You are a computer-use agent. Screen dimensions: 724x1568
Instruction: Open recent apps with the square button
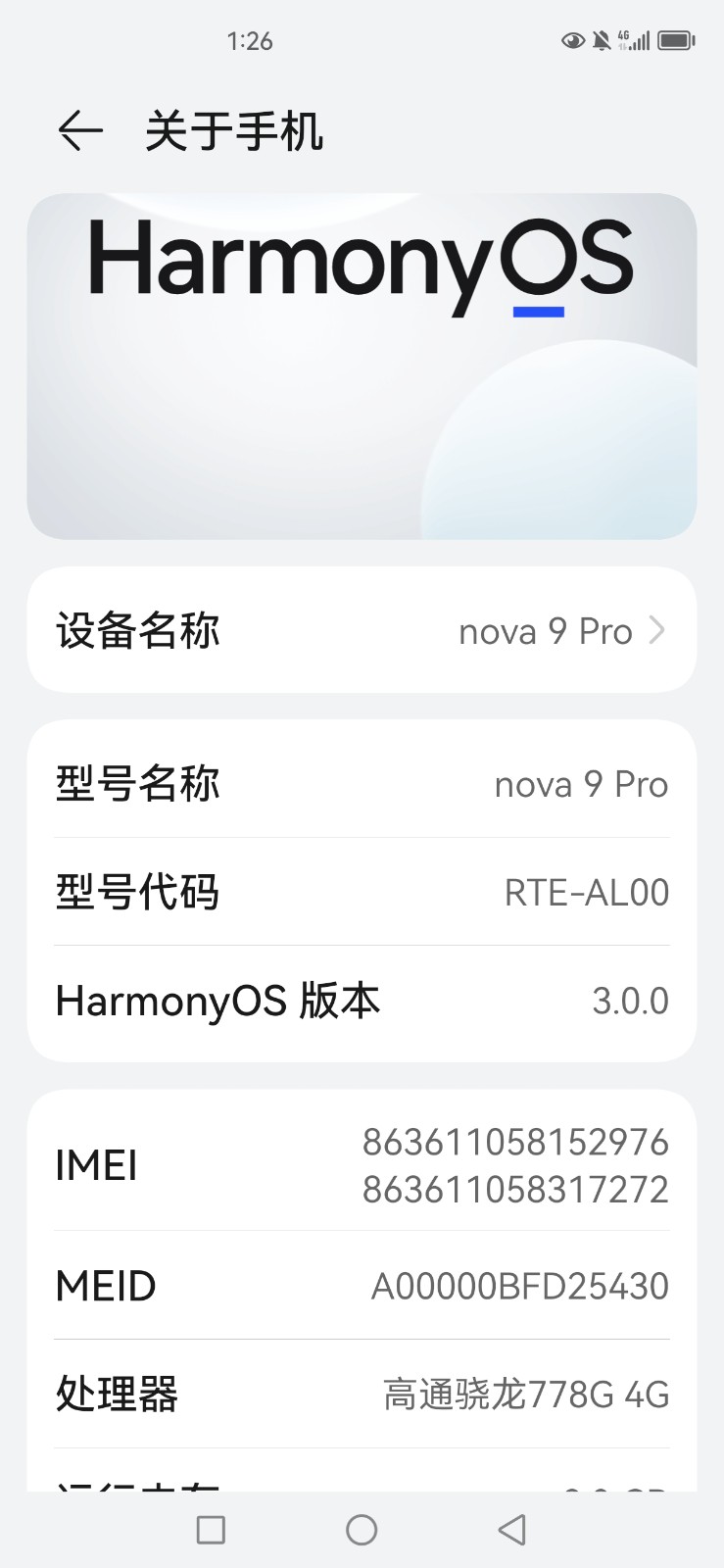211,1530
